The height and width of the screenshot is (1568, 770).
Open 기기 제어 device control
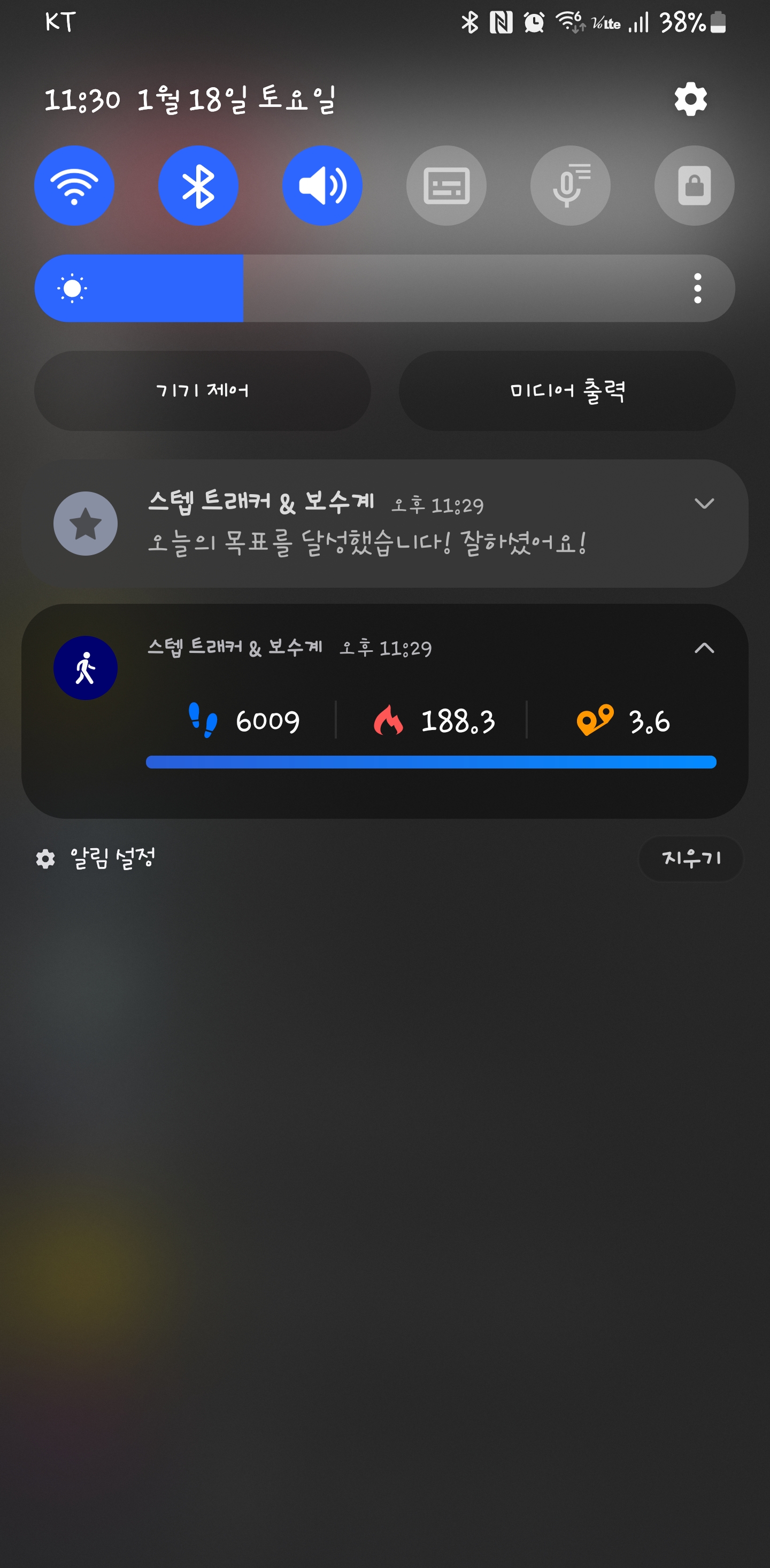point(203,391)
